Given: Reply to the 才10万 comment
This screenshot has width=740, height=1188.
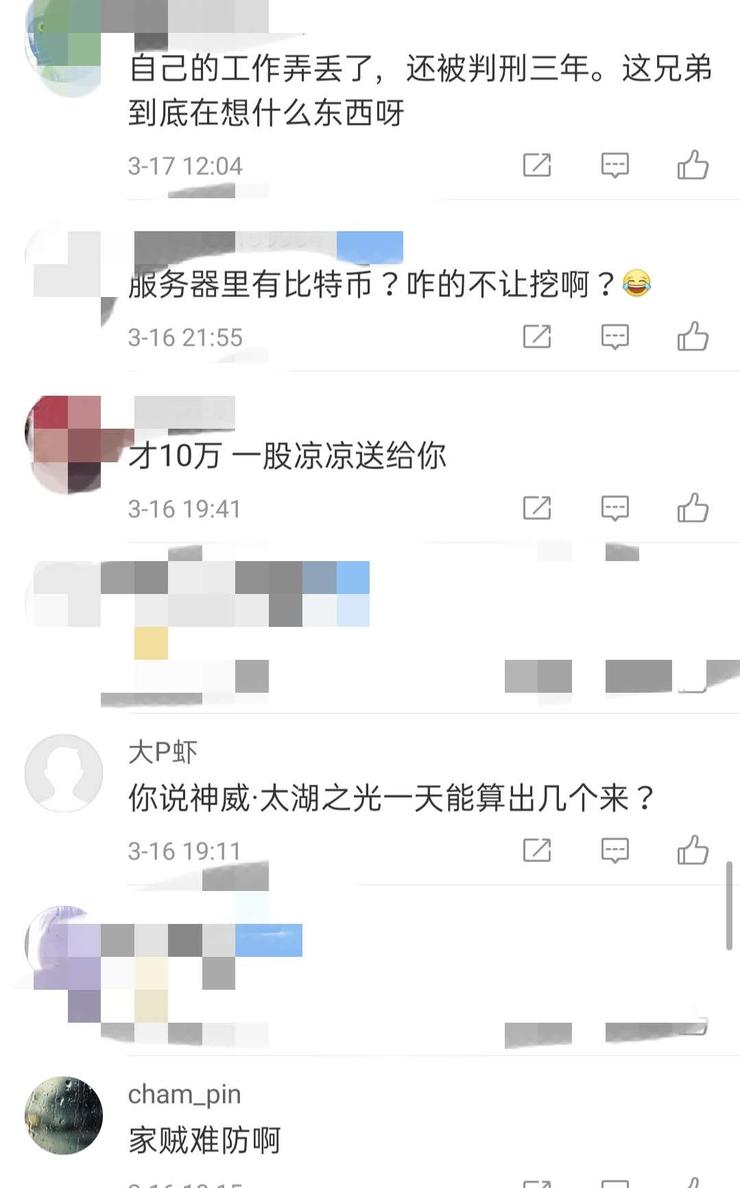Looking at the screenshot, I should pos(615,508).
